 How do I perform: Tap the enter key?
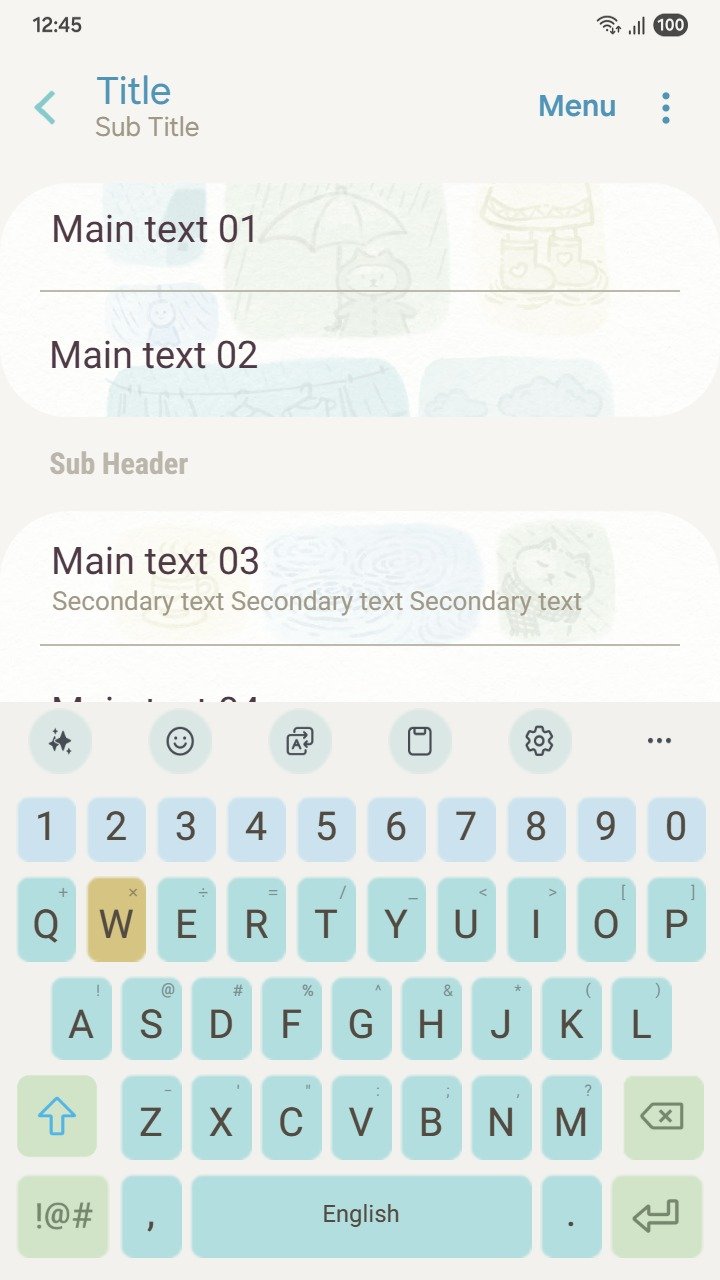click(656, 1216)
